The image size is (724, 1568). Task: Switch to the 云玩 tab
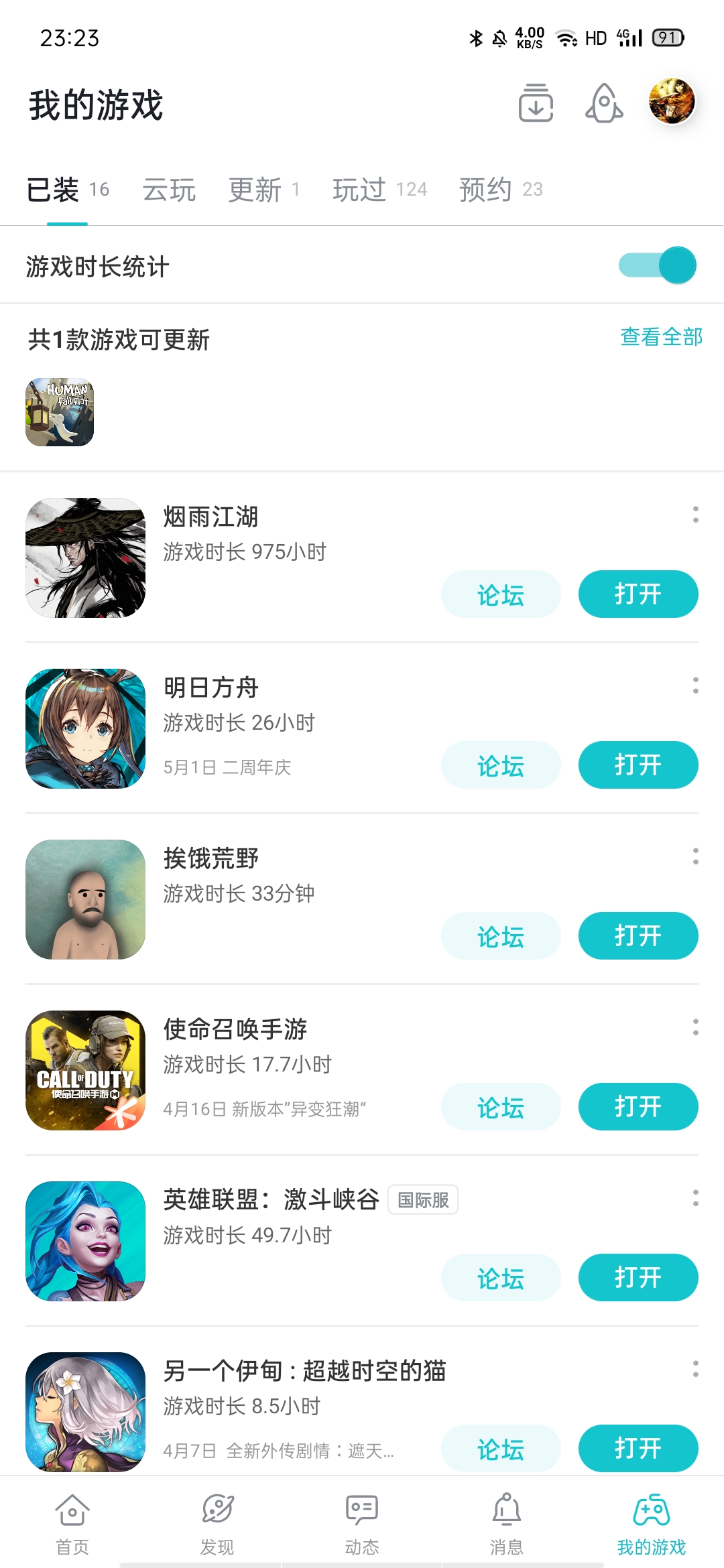(x=170, y=190)
